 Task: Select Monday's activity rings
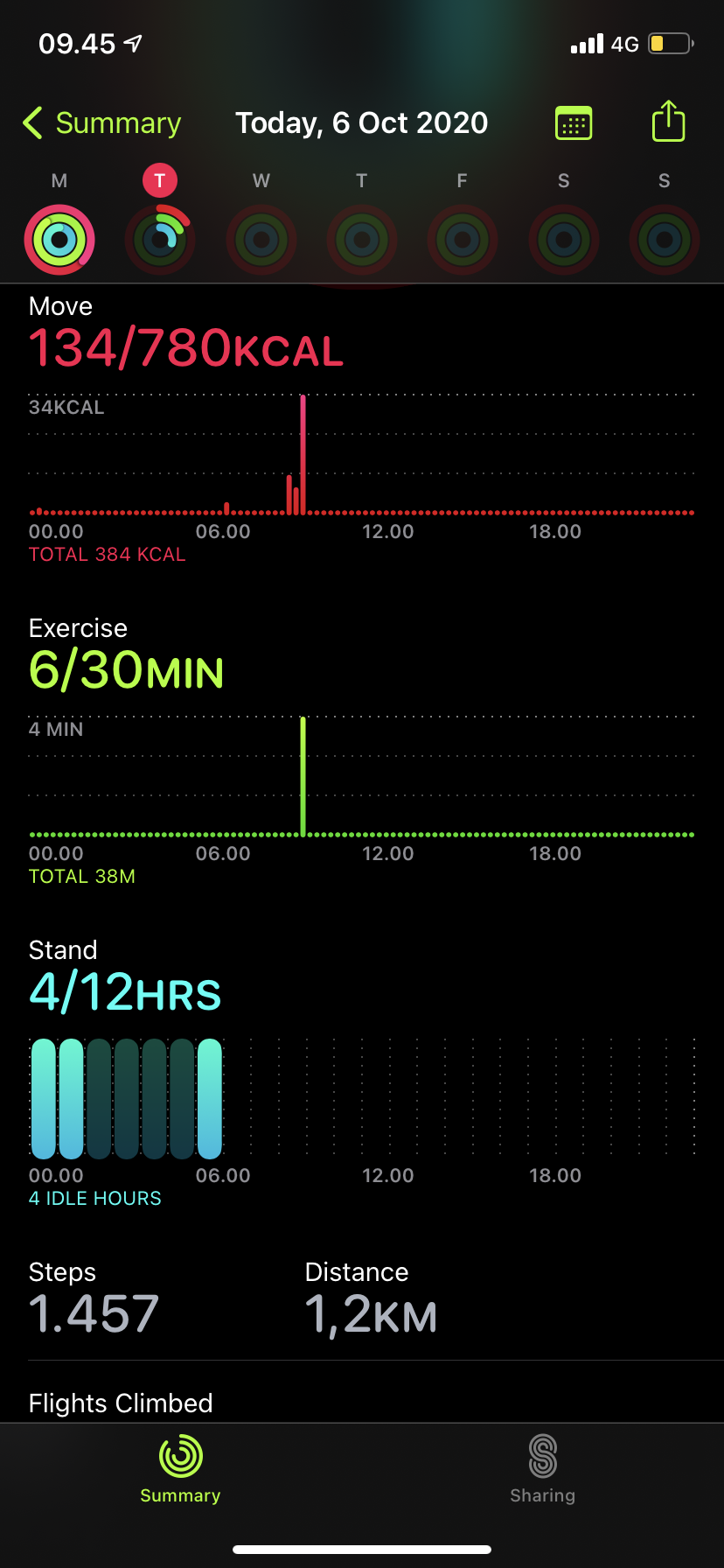(x=59, y=239)
